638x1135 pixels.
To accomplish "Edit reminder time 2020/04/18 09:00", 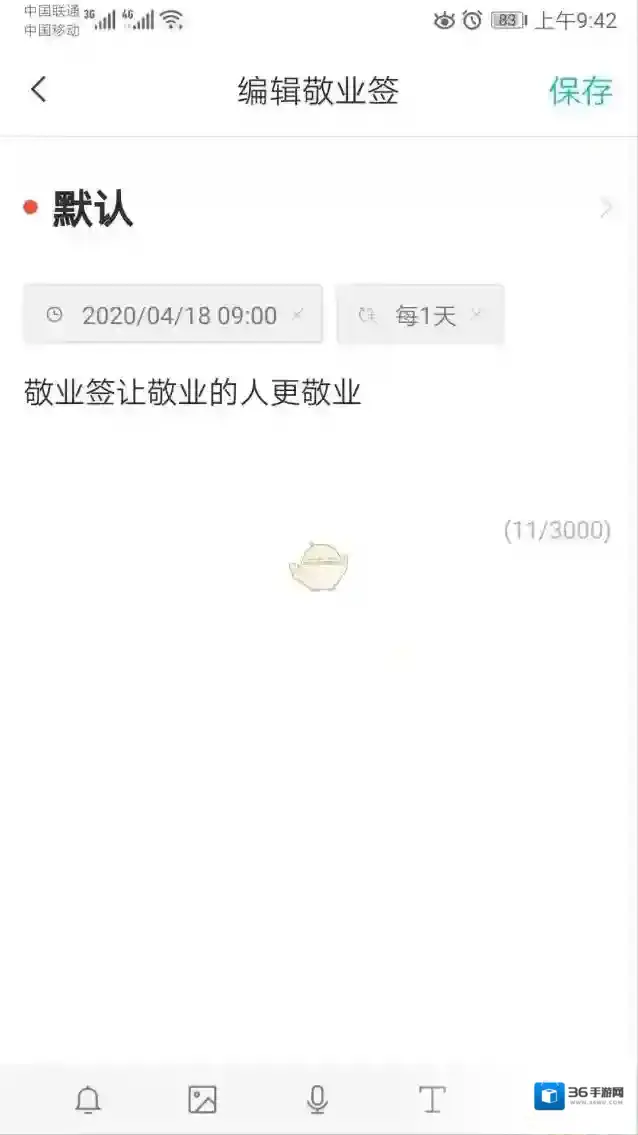I will pyautogui.click(x=170, y=316).
